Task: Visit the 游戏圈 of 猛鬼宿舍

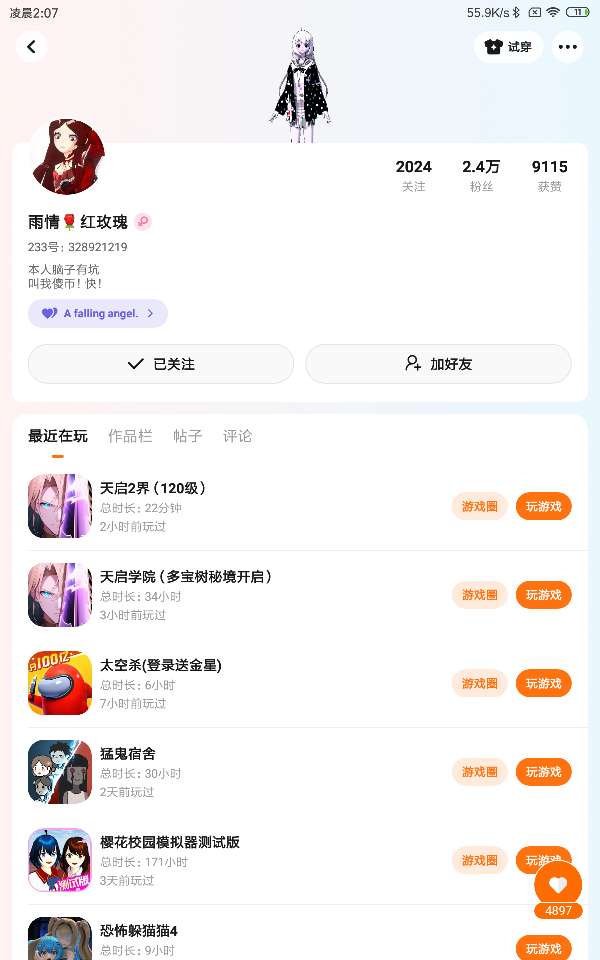Action: click(480, 772)
